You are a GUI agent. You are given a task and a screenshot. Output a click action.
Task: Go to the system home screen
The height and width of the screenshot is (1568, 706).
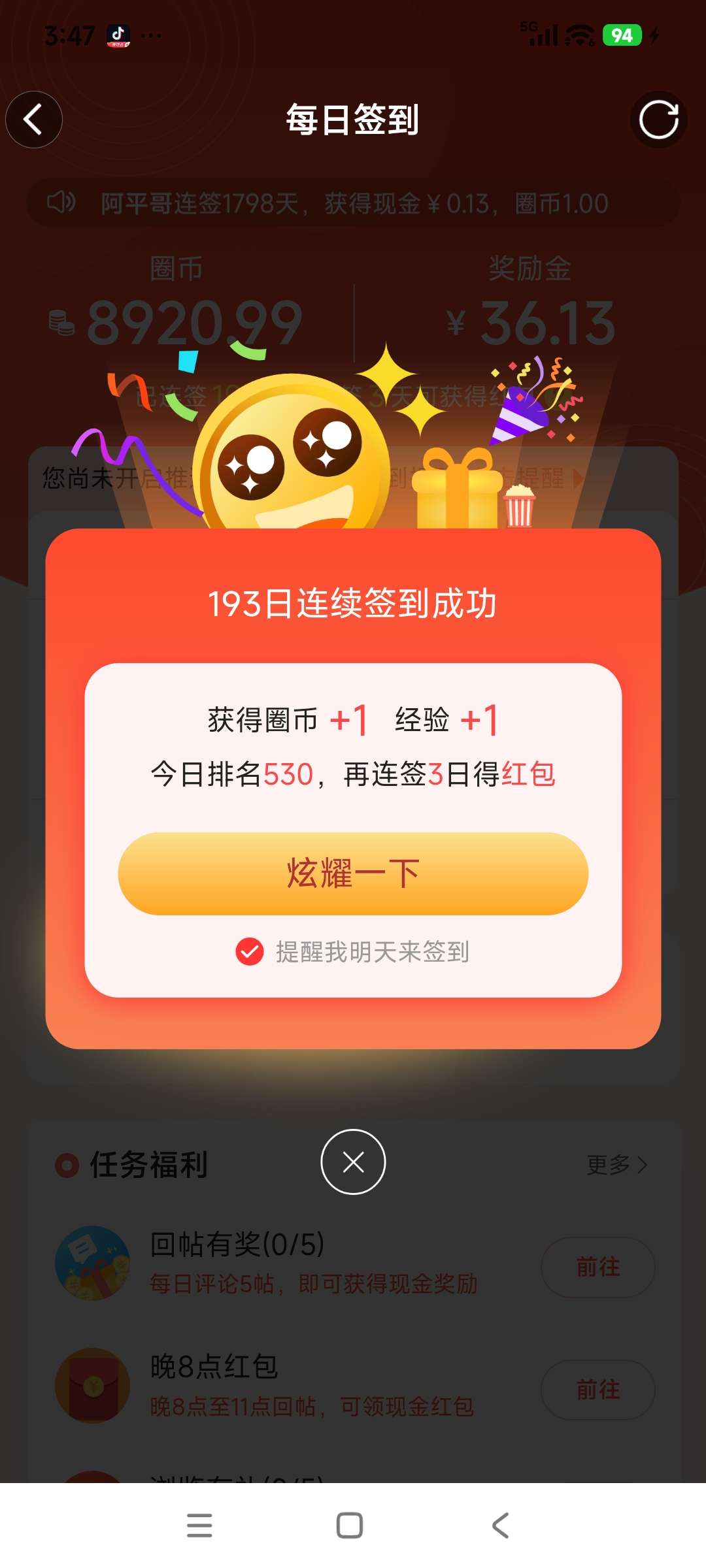pos(350,1526)
